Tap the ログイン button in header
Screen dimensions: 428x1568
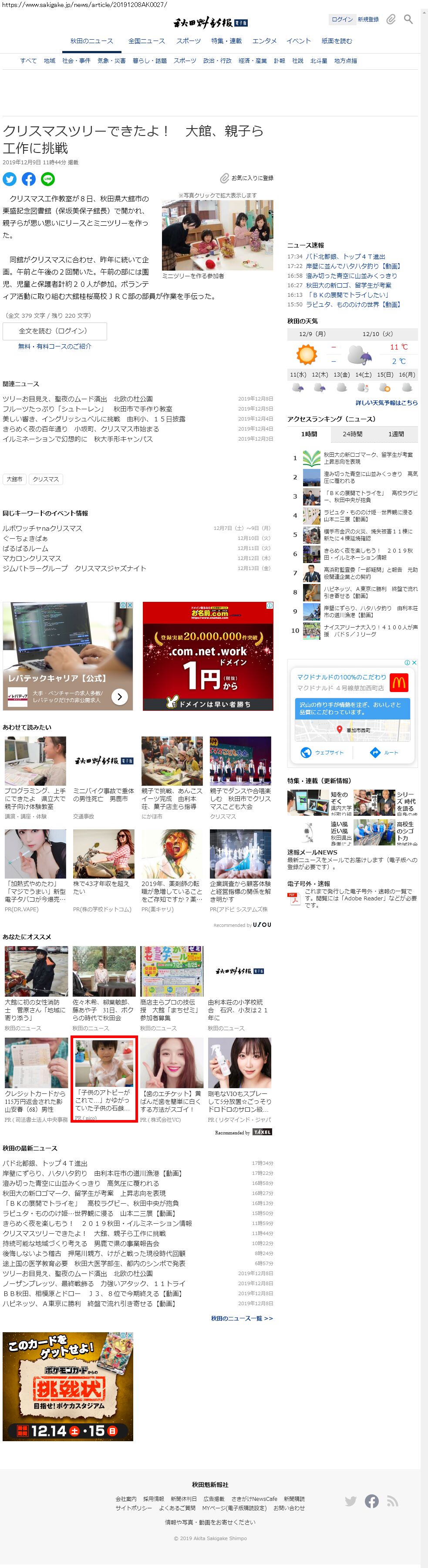tap(342, 20)
